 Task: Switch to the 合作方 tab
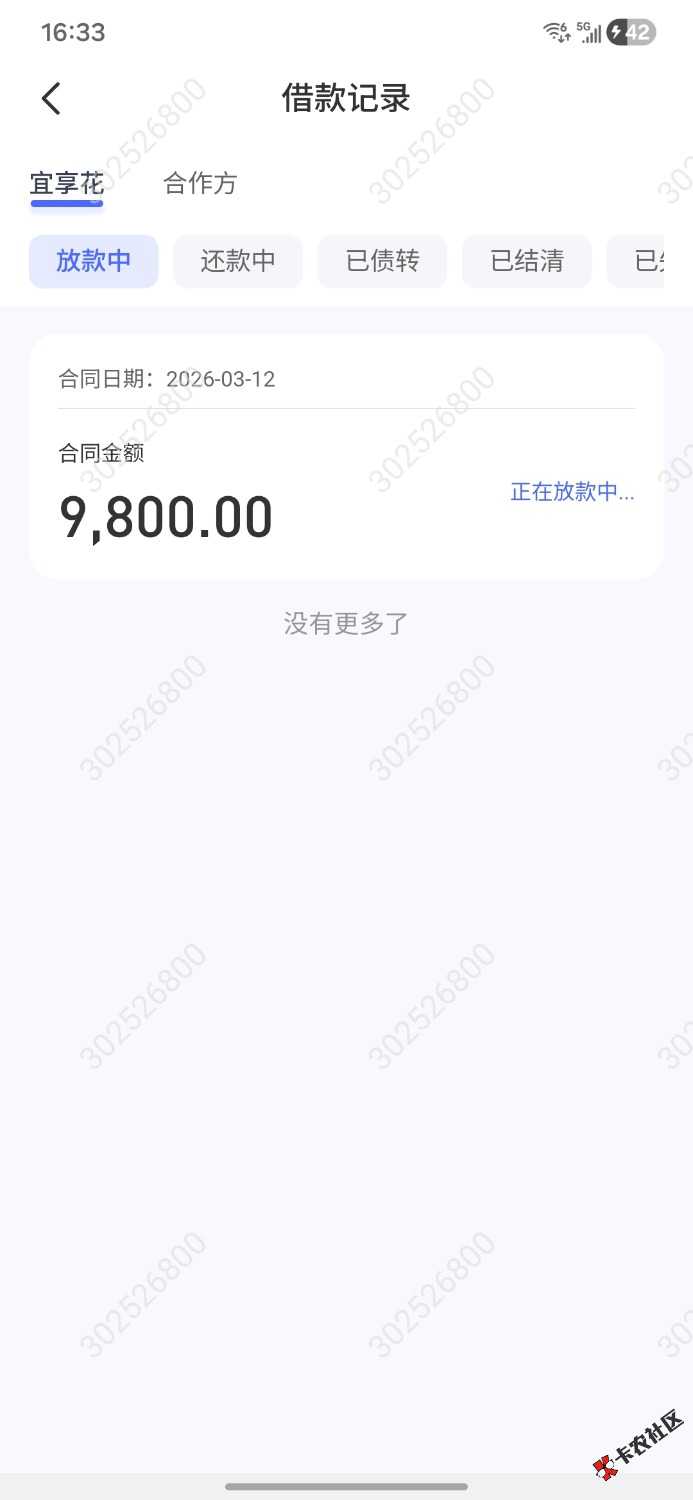[200, 183]
